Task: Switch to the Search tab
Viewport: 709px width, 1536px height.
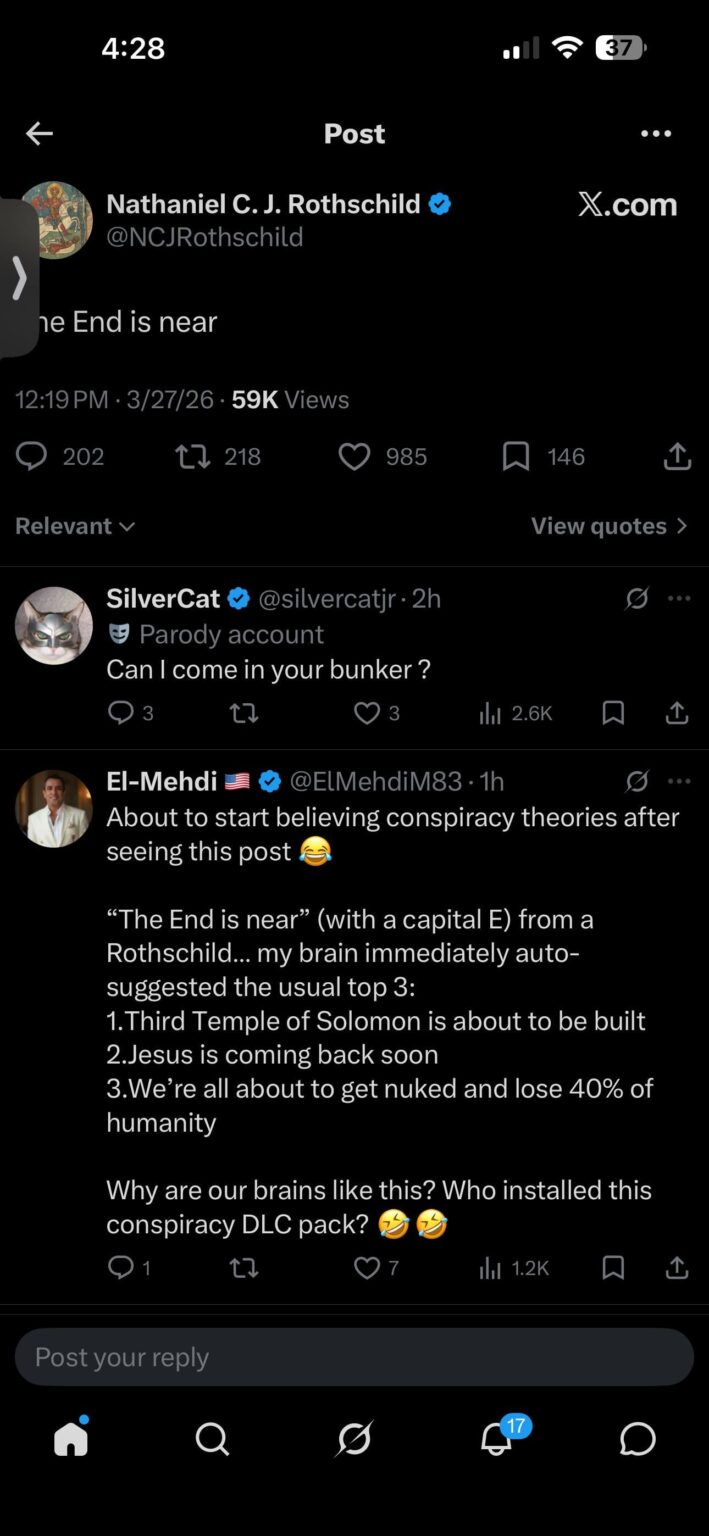Action: tap(212, 1439)
